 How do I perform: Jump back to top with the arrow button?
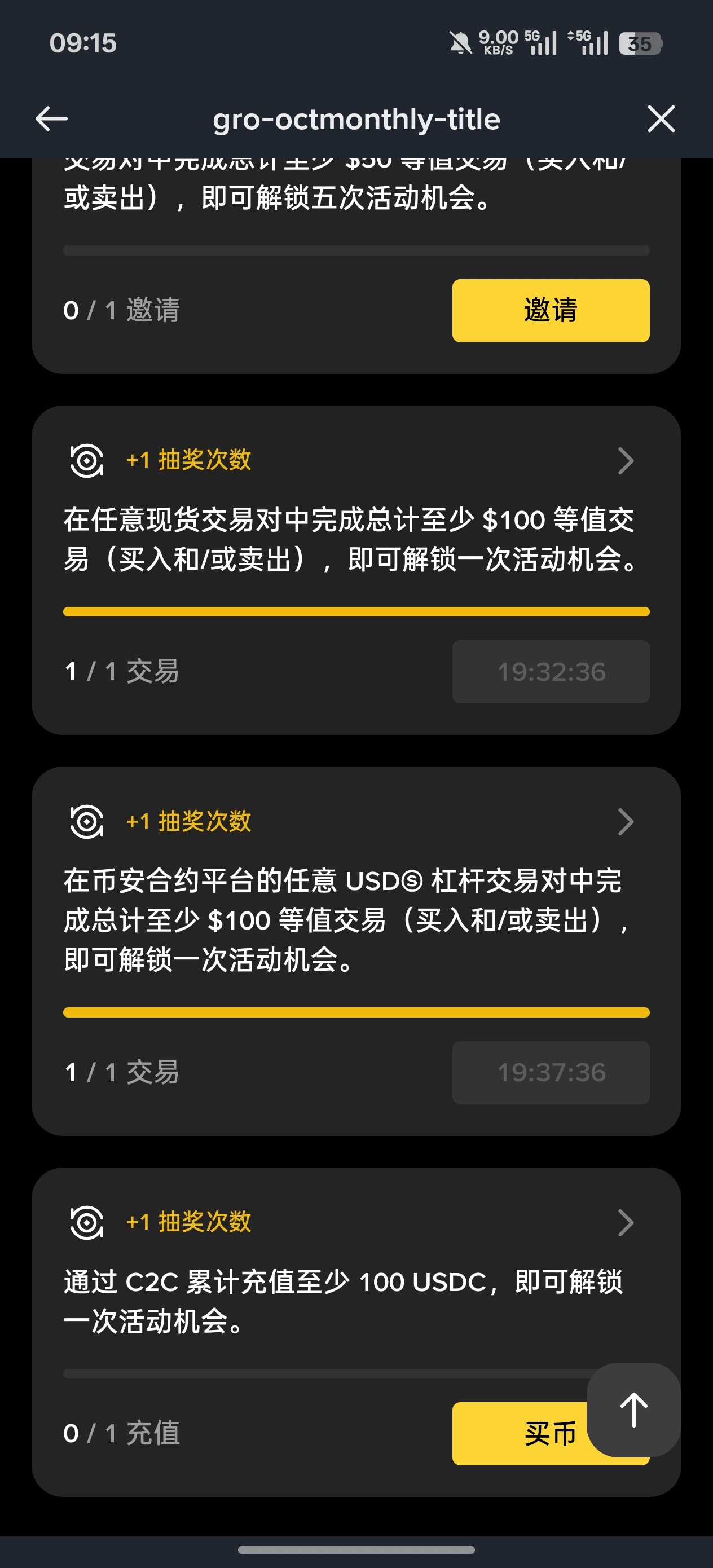[x=633, y=1410]
